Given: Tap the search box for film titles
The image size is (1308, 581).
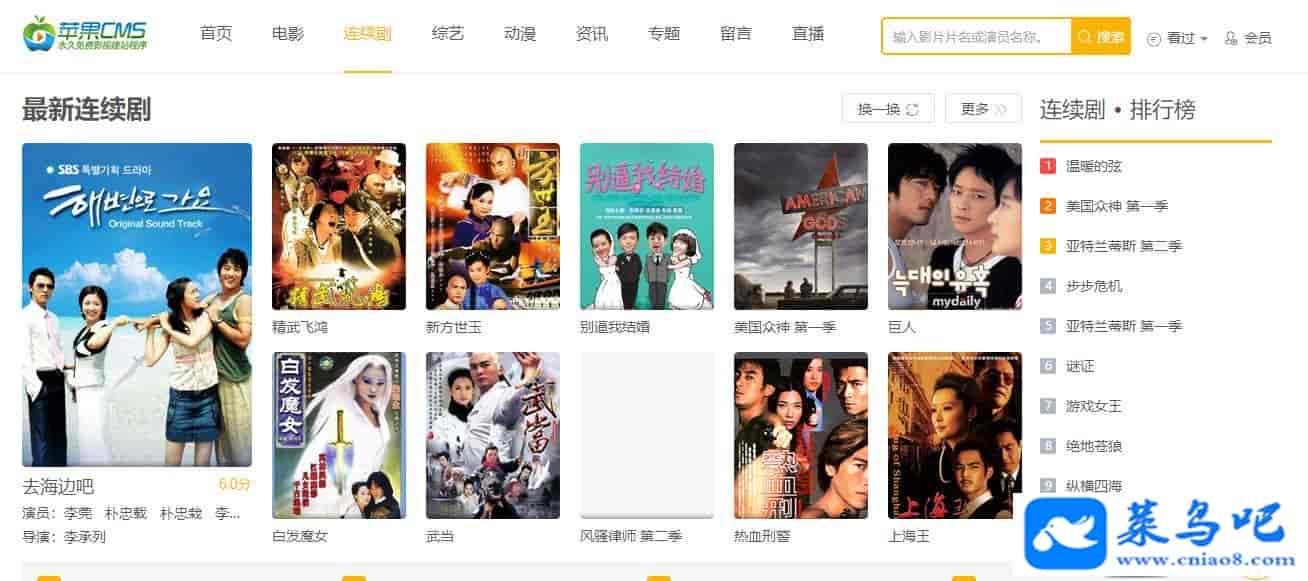Looking at the screenshot, I should point(975,37).
